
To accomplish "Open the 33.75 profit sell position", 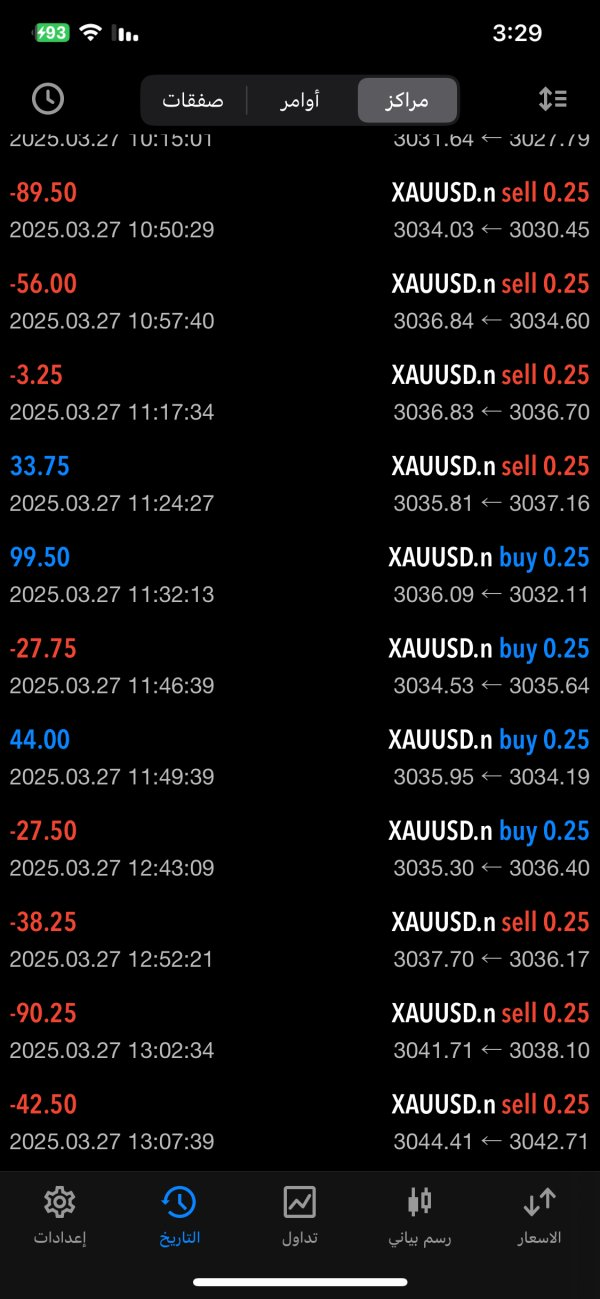I will [300, 484].
